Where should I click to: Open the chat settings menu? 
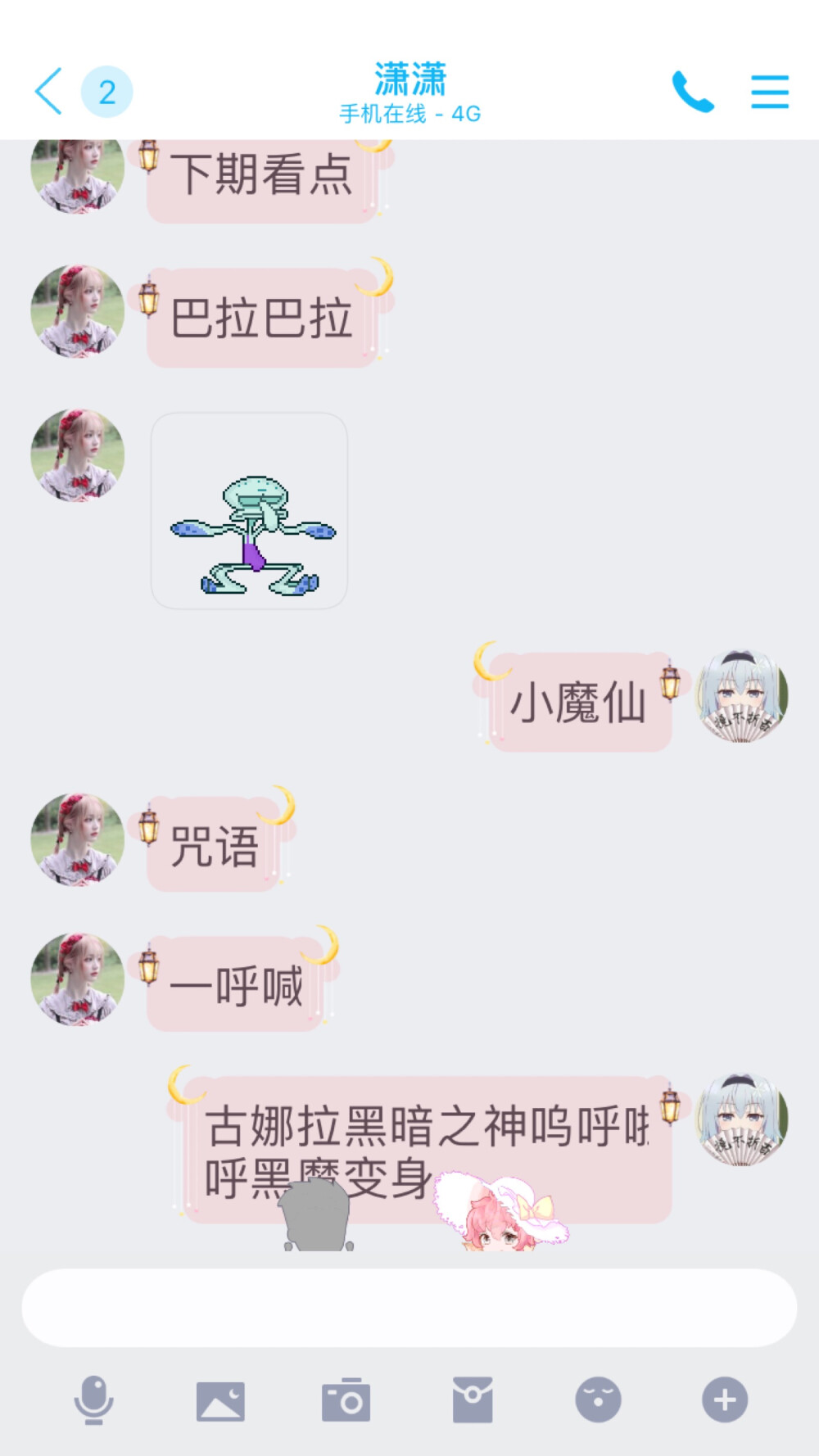pyautogui.click(x=769, y=92)
